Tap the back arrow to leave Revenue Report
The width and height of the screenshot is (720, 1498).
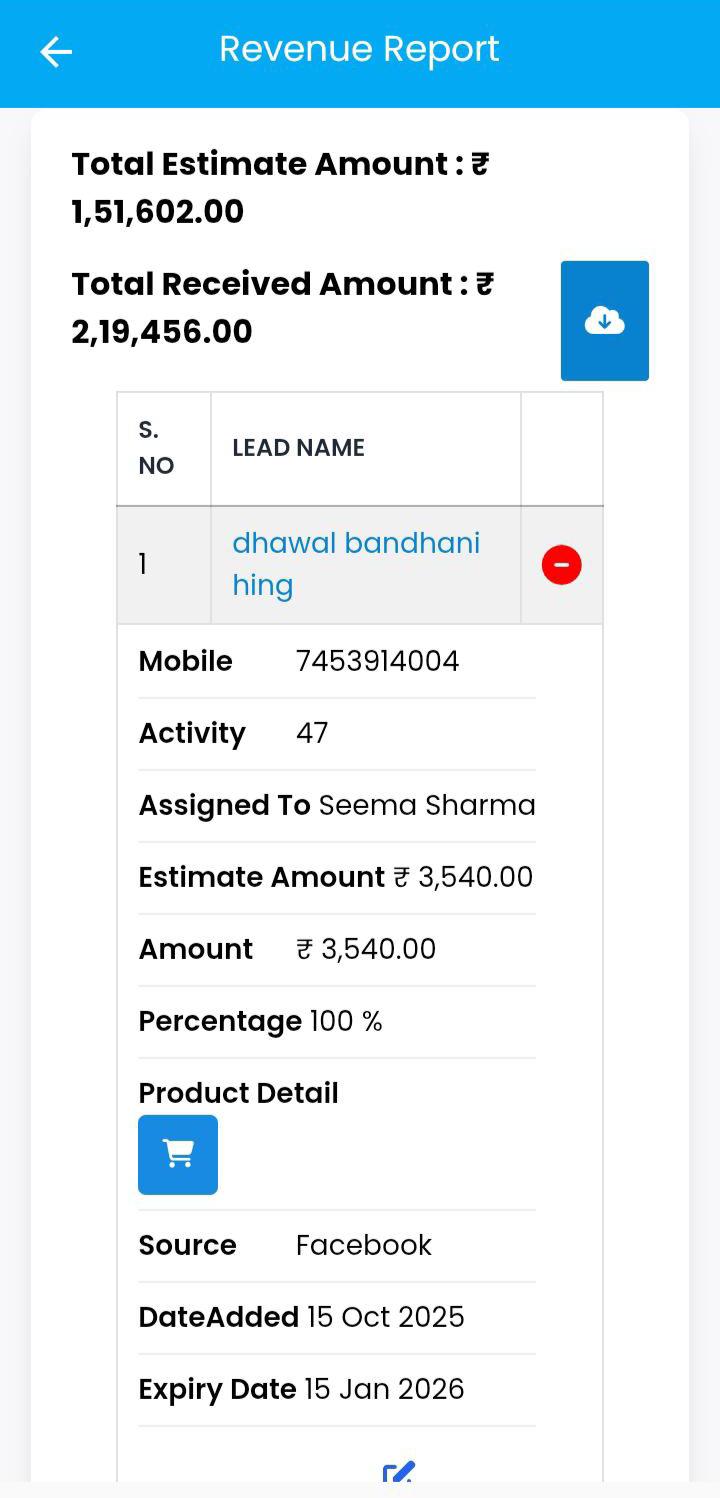[x=55, y=51]
